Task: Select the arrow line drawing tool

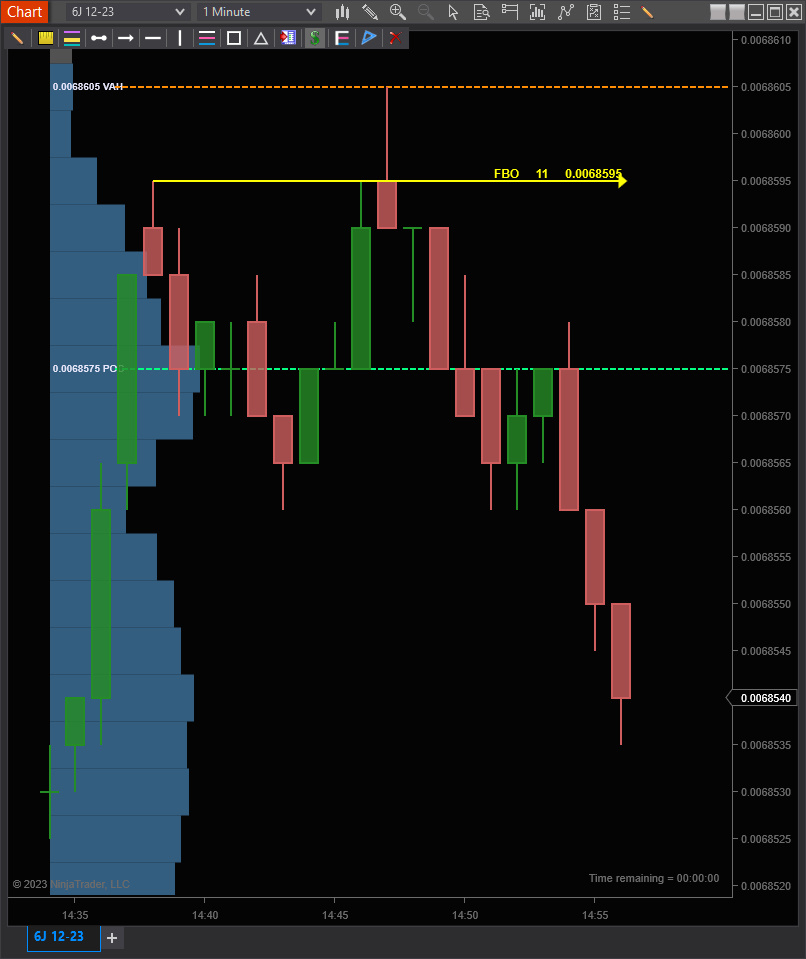Action: coord(125,38)
